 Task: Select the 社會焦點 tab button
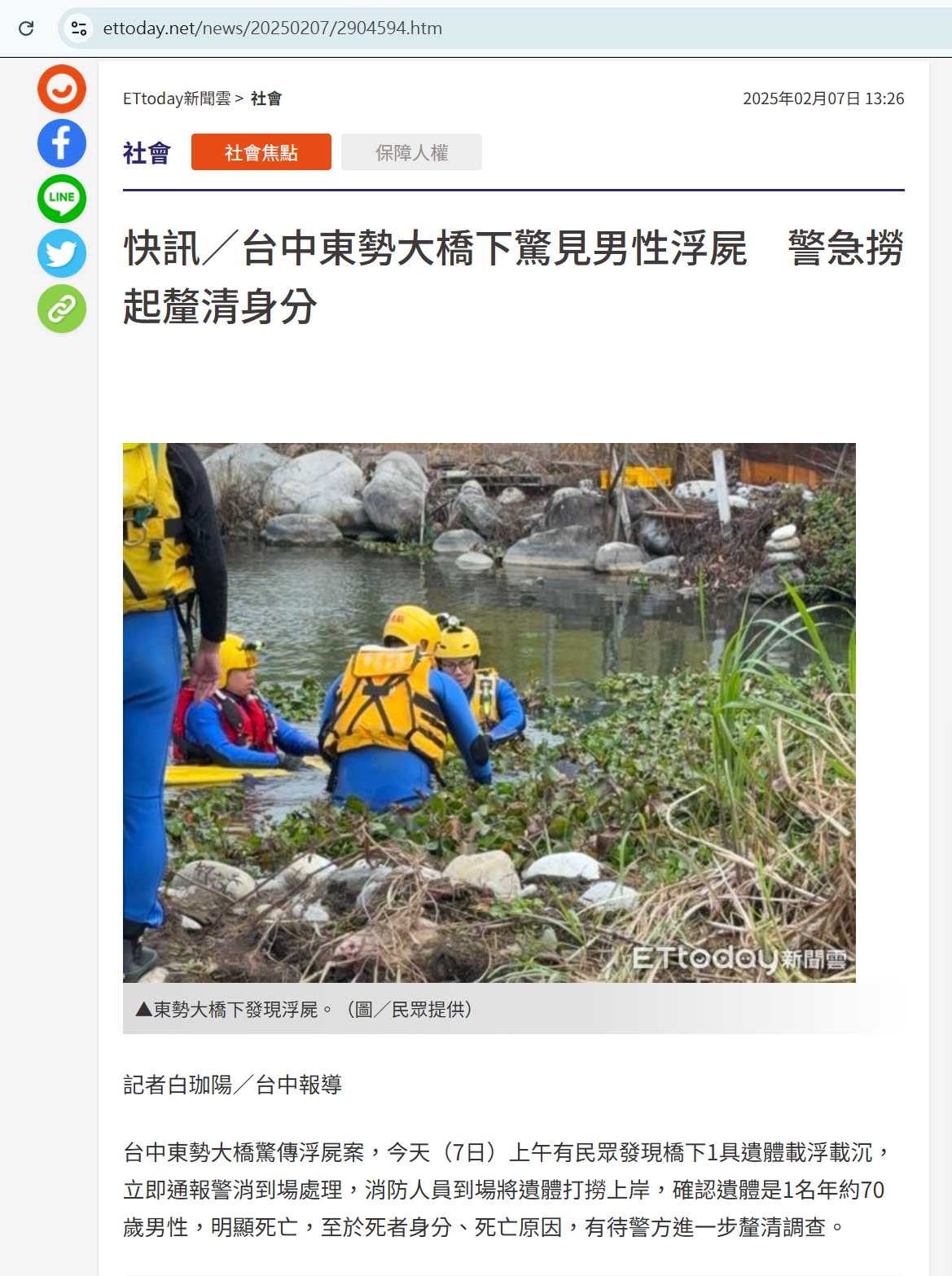261,152
